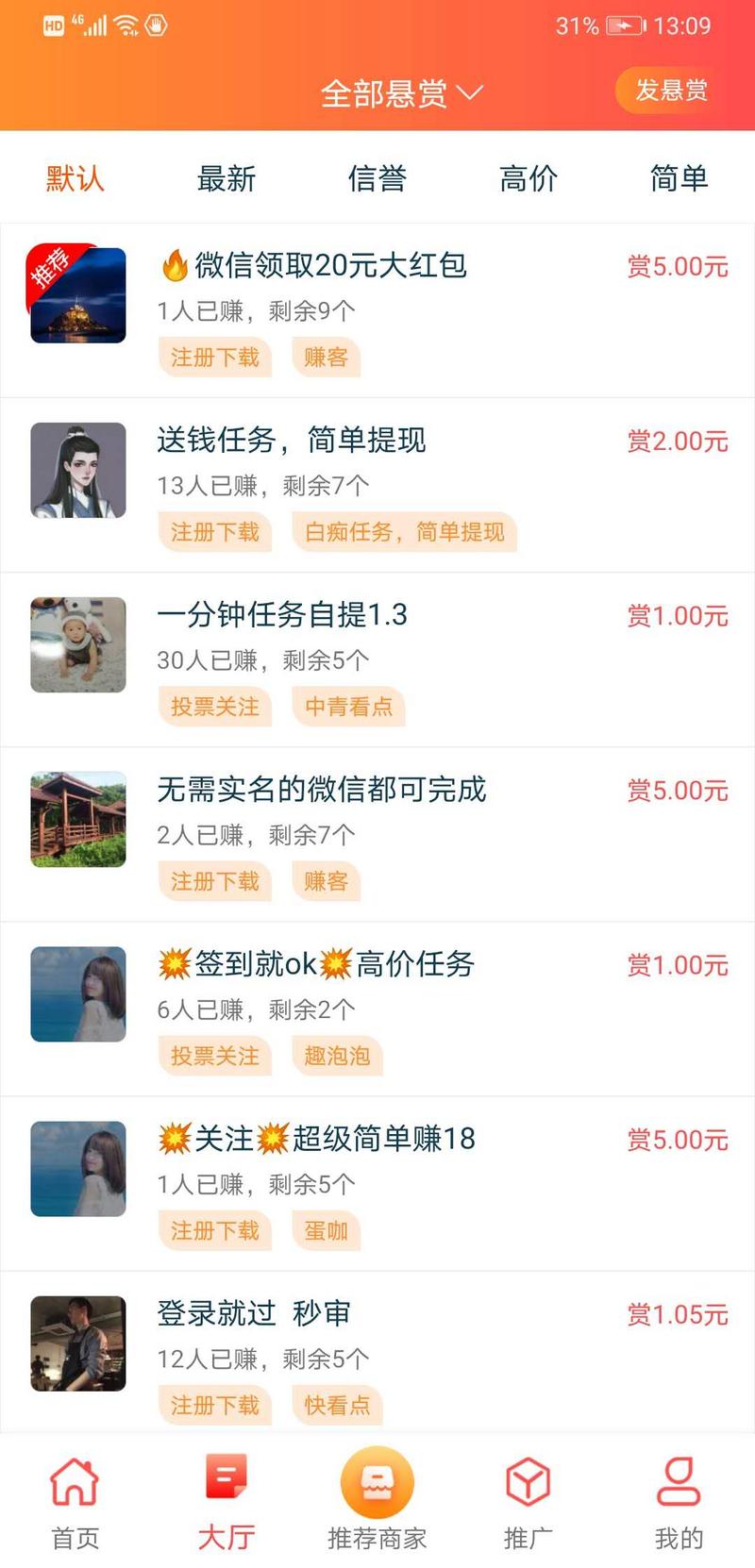Sort tasks by 信誉
Screen dimensions: 755x1568
click(377, 177)
